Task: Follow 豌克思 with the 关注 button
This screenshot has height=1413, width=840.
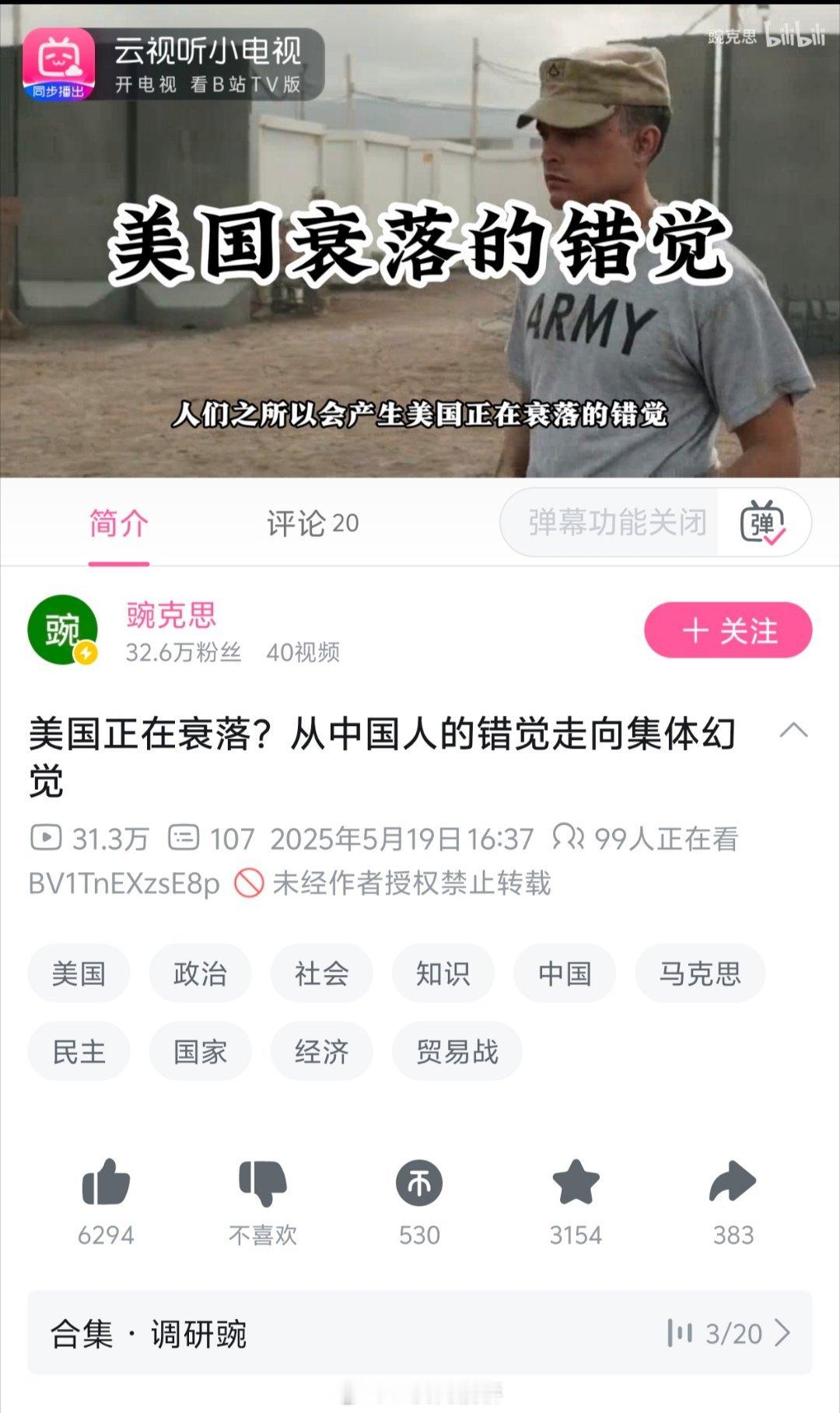Action: coord(728,630)
